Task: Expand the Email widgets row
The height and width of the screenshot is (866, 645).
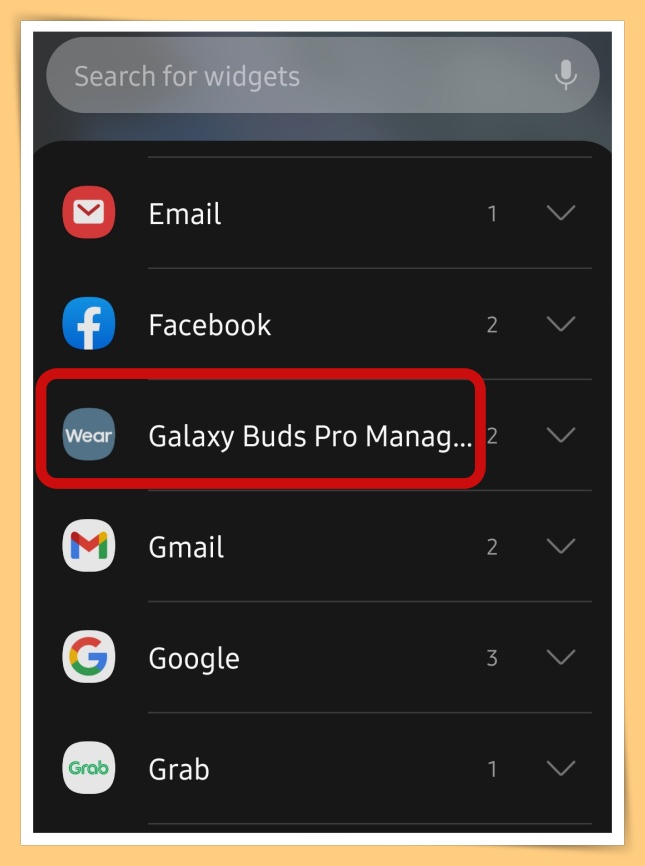Action: click(561, 213)
